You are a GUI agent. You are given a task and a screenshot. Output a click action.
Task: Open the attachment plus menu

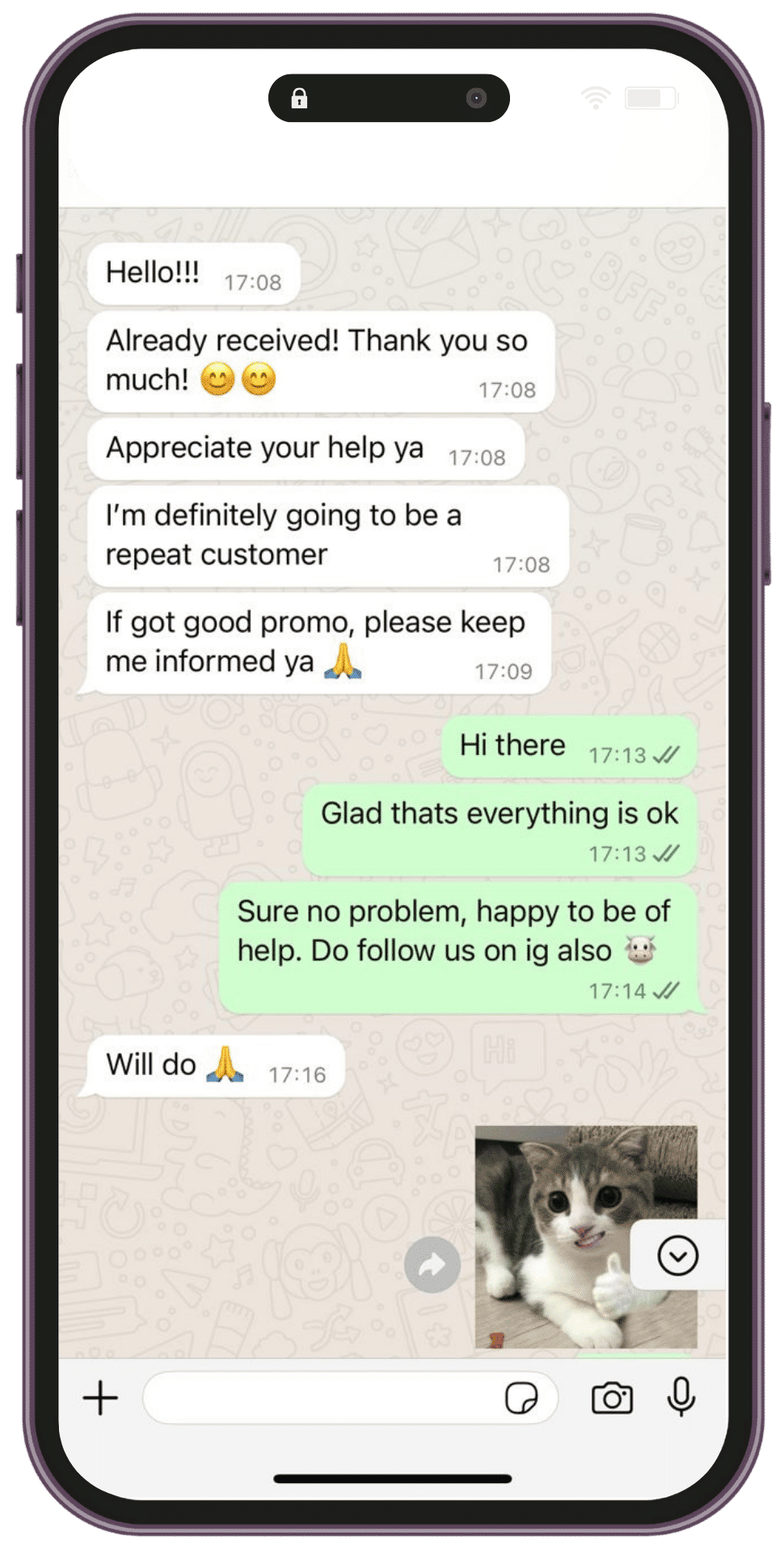(x=101, y=1398)
